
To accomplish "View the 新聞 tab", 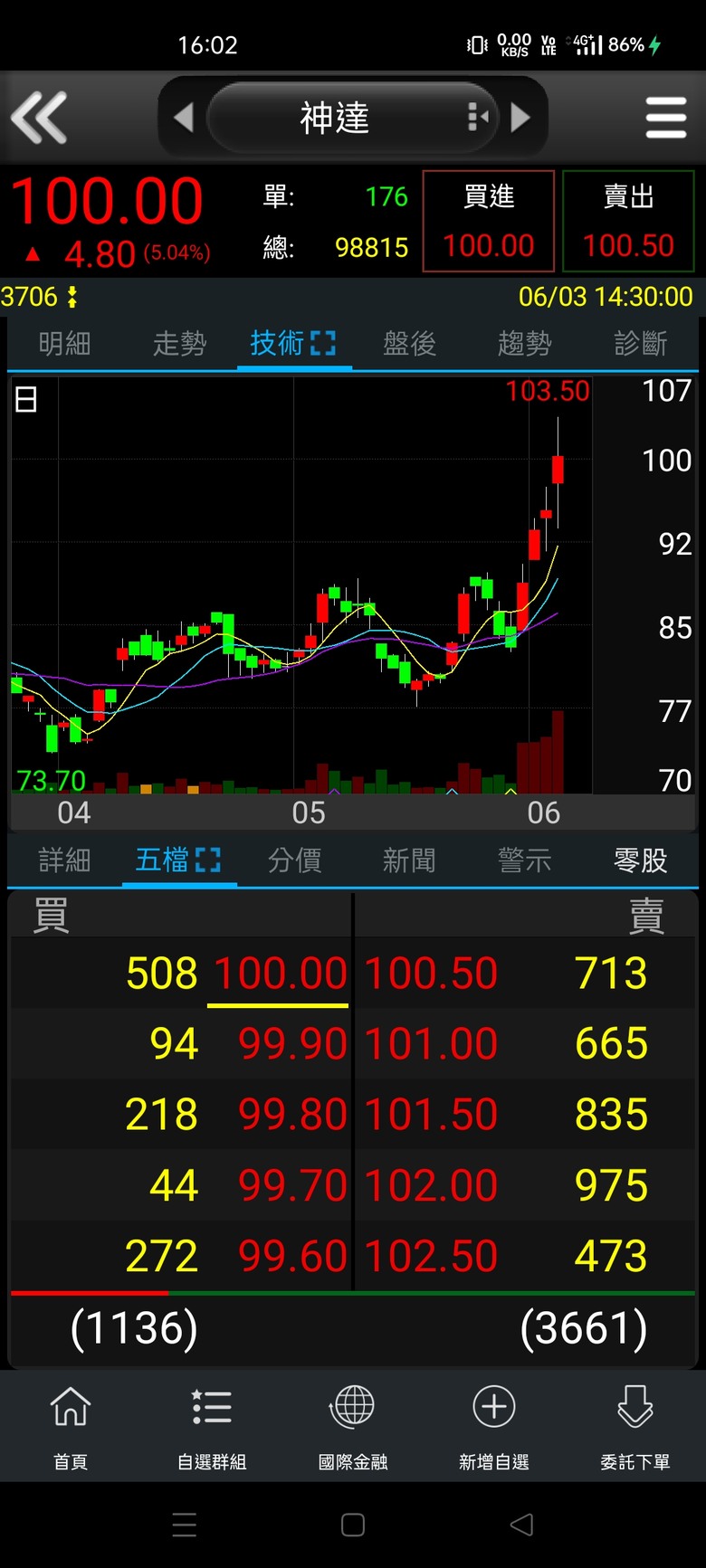I will [409, 860].
